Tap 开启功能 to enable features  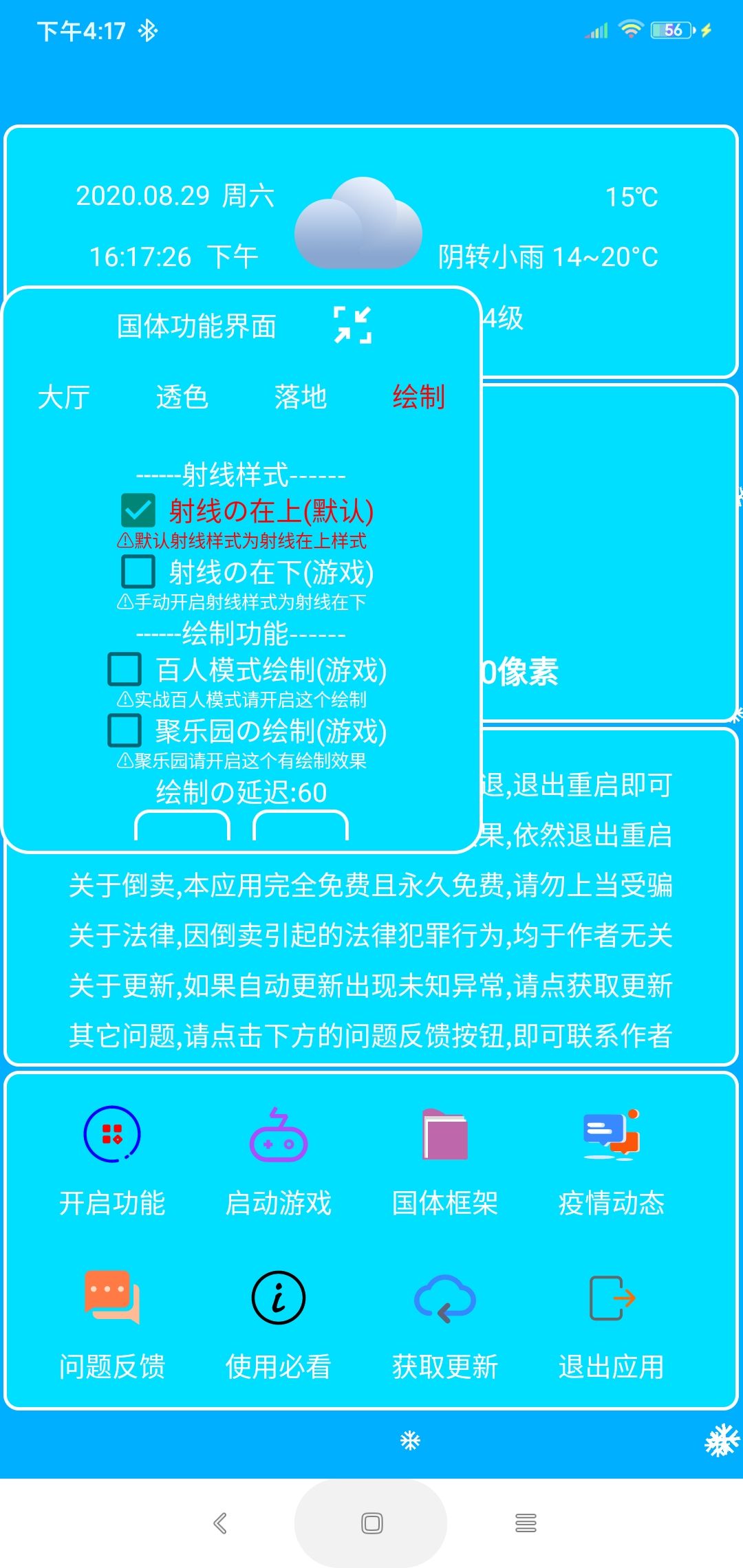point(112,1162)
